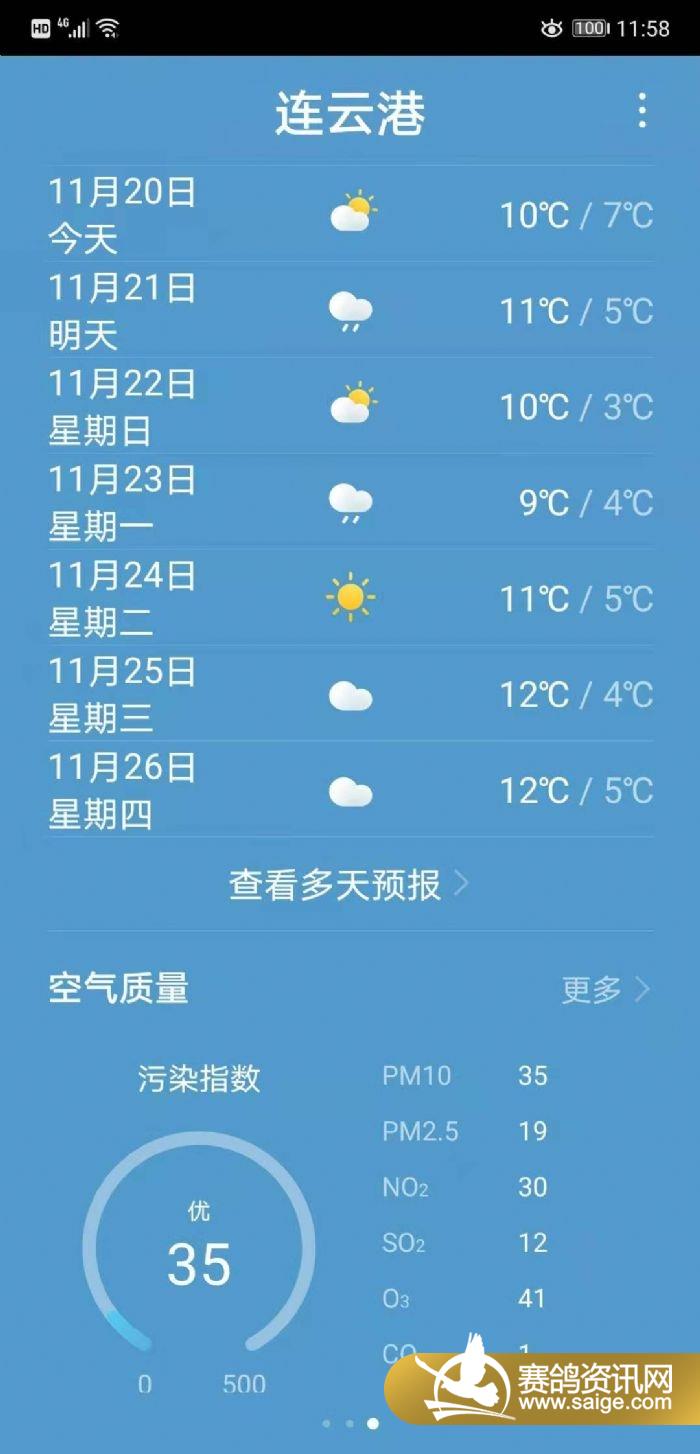Open the 11月26日 星期四 forecast row
The height and width of the screenshot is (1454, 700).
[x=350, y=790]
